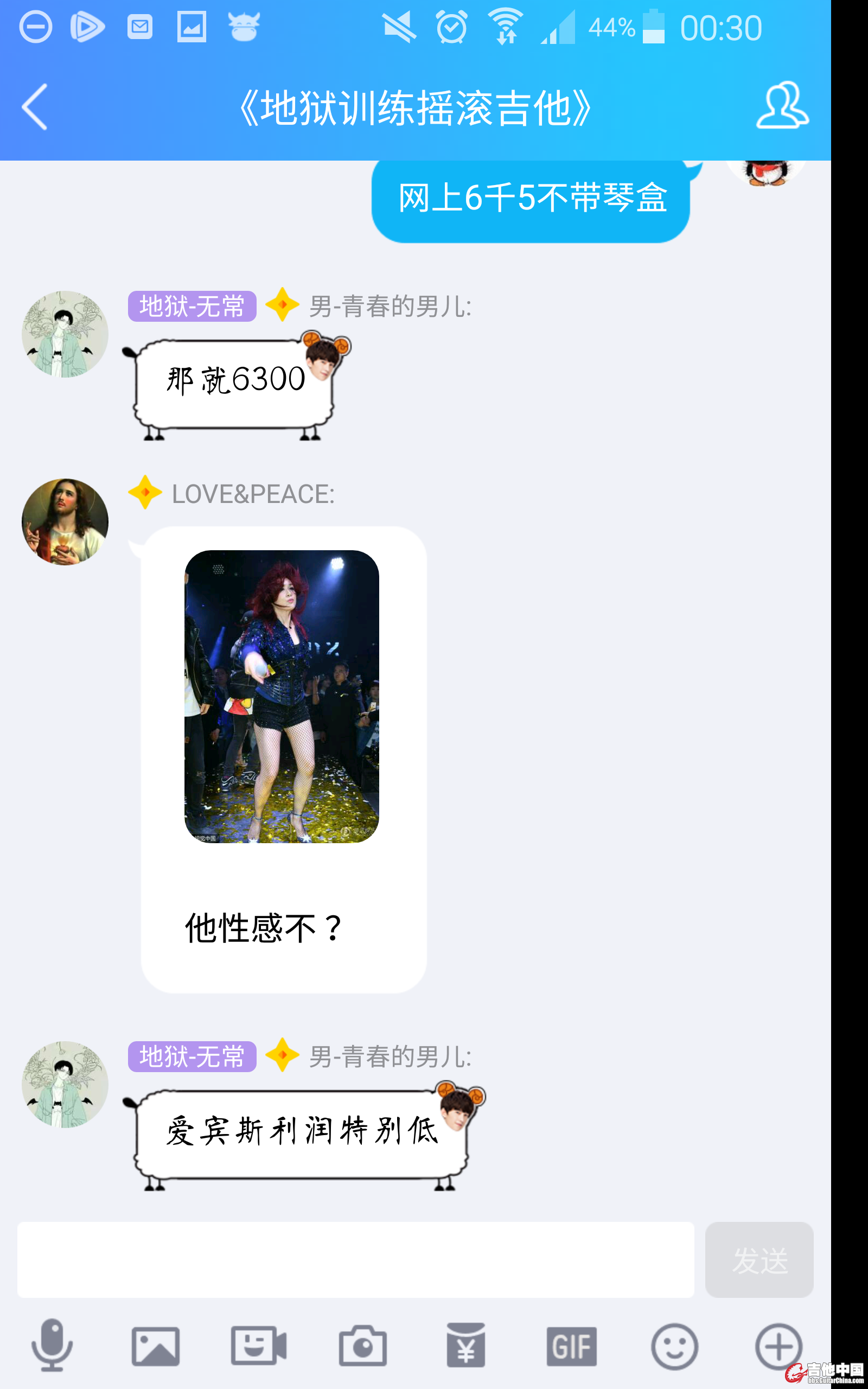Screen dimensions: 868x1389
Task: Open the photo sent by LOVE&PEACE
Action: click(282, 696)
